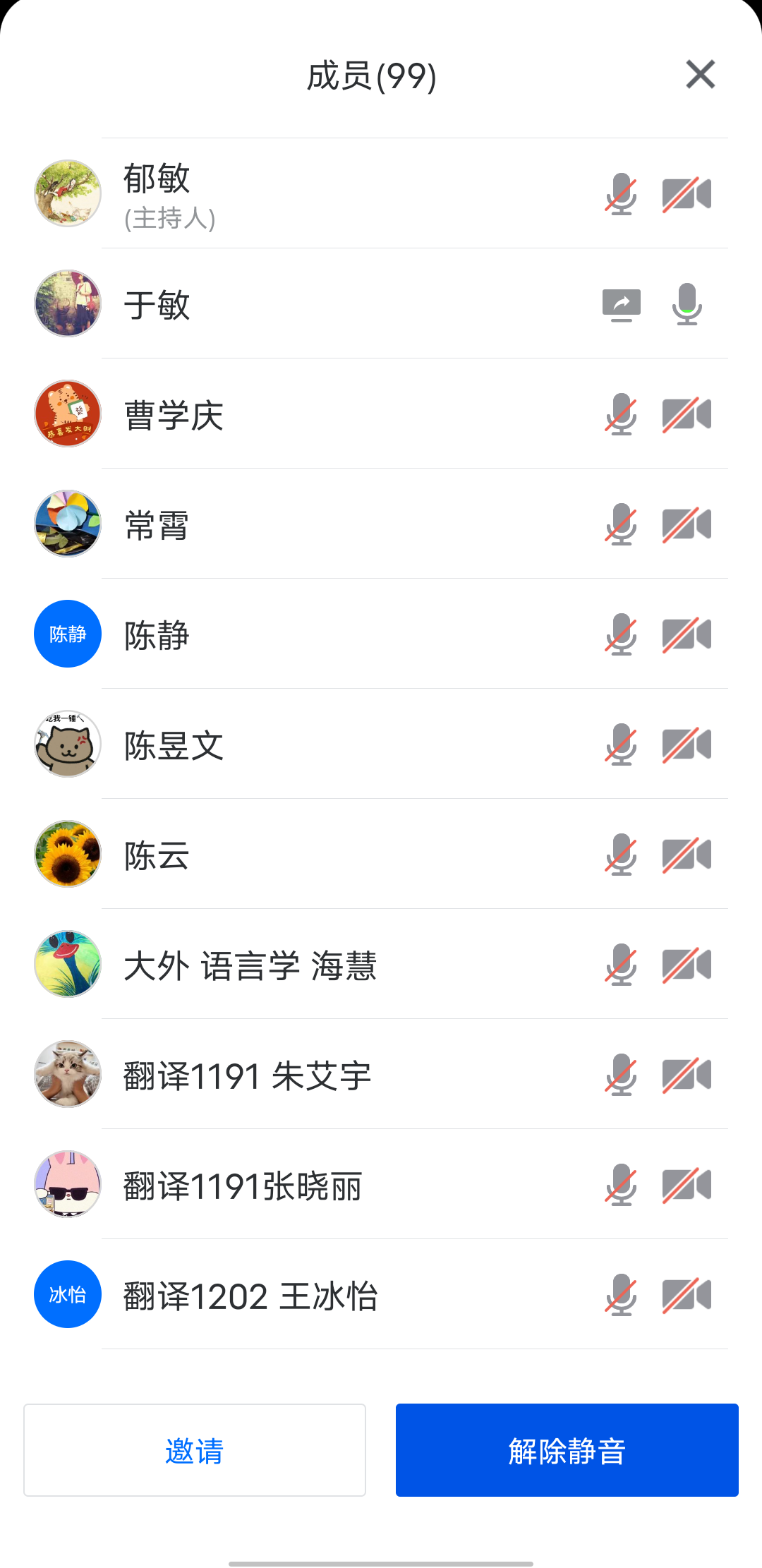762x1568 pixels.
Task: Tap the 邀请 invite button
Action: pyautogui.click(x=195, y=1450)
